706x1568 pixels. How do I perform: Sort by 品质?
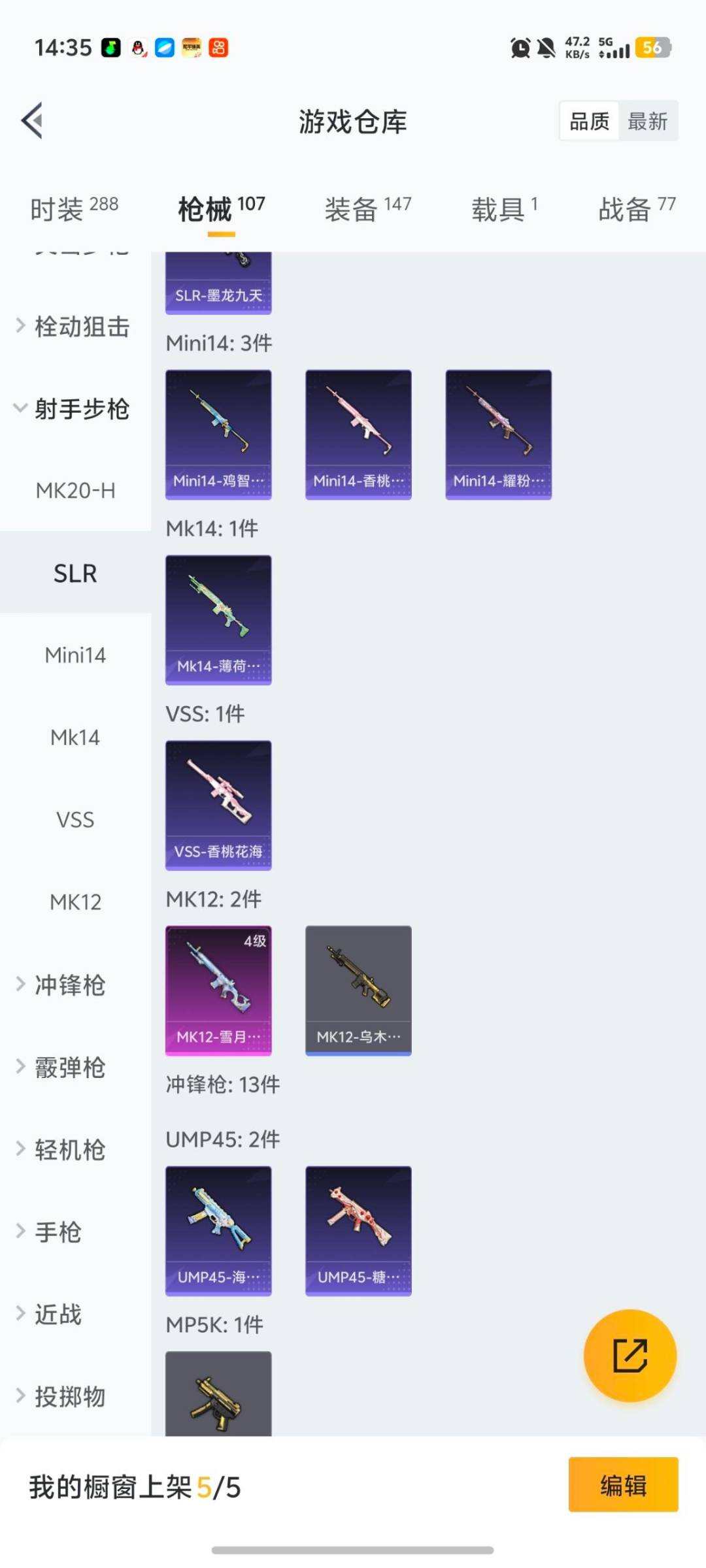tap(589, 122)
